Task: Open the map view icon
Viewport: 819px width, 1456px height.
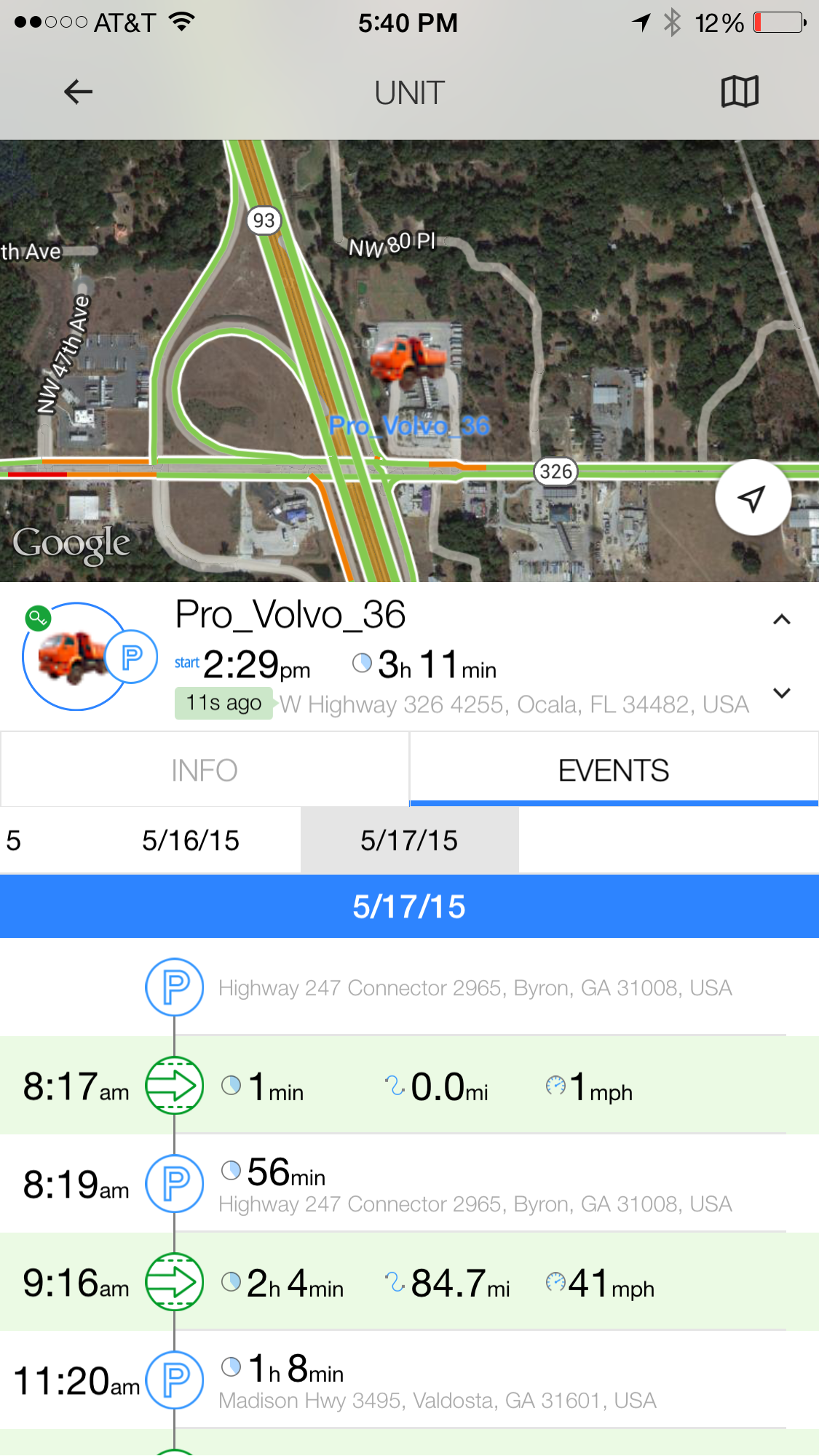Action: coord(740,92)
